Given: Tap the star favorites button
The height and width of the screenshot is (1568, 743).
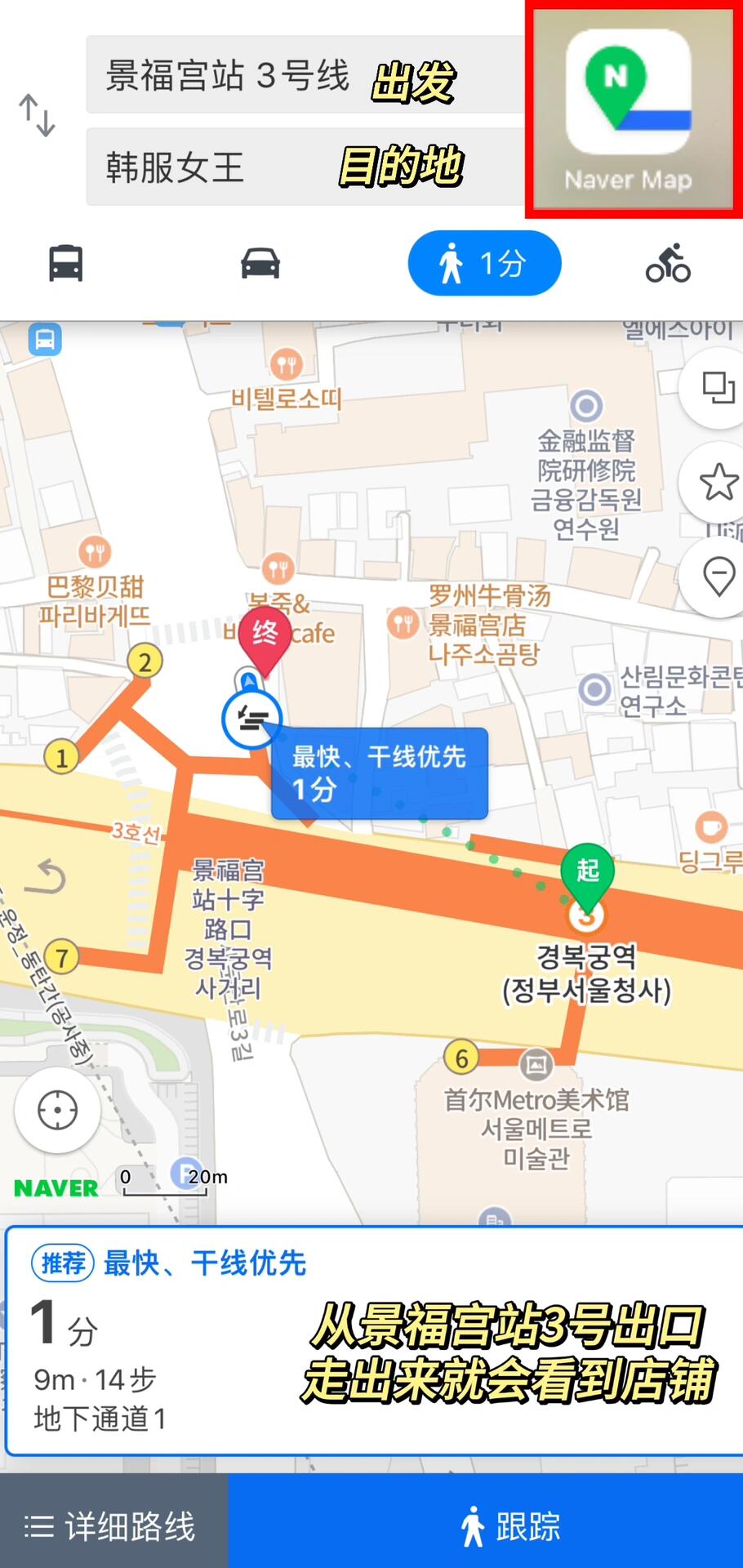Looking at the screenshot, I should click(x=718, y=482).
